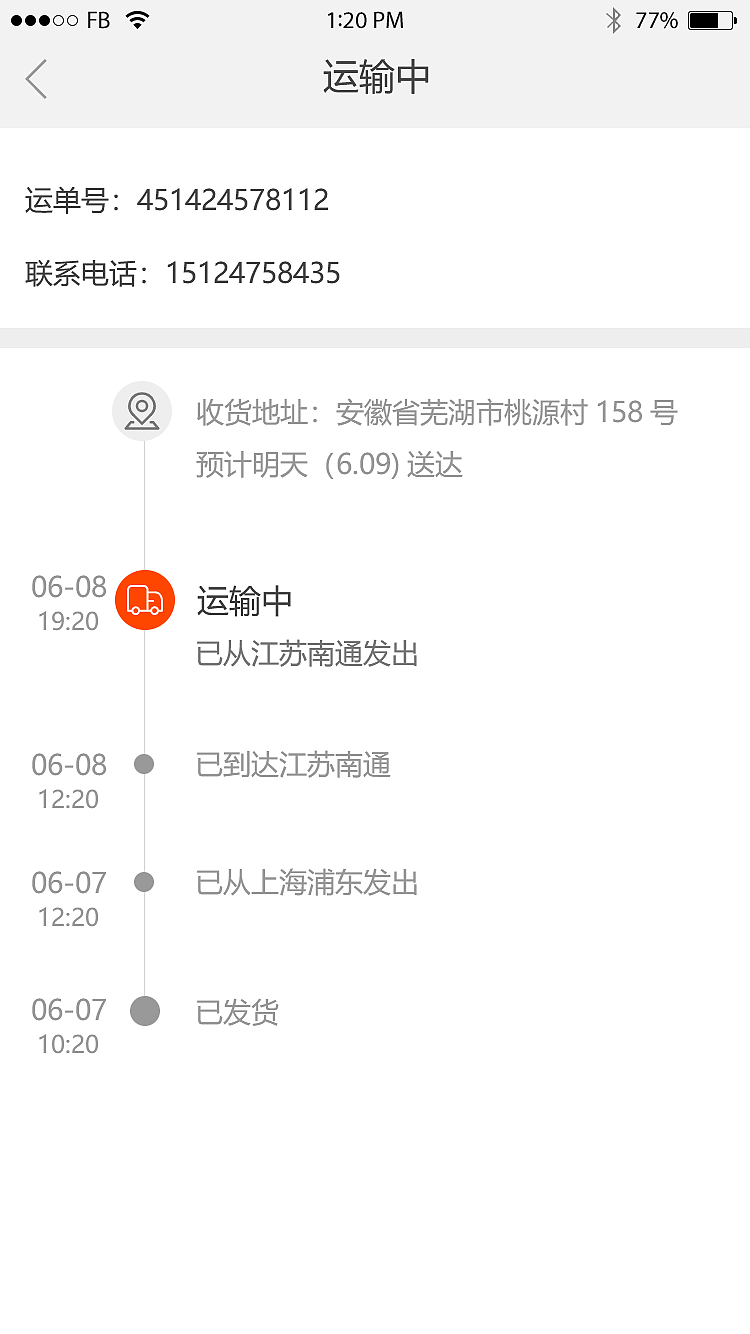Select the orange truck icon for 运输中 status

[145, 600]
